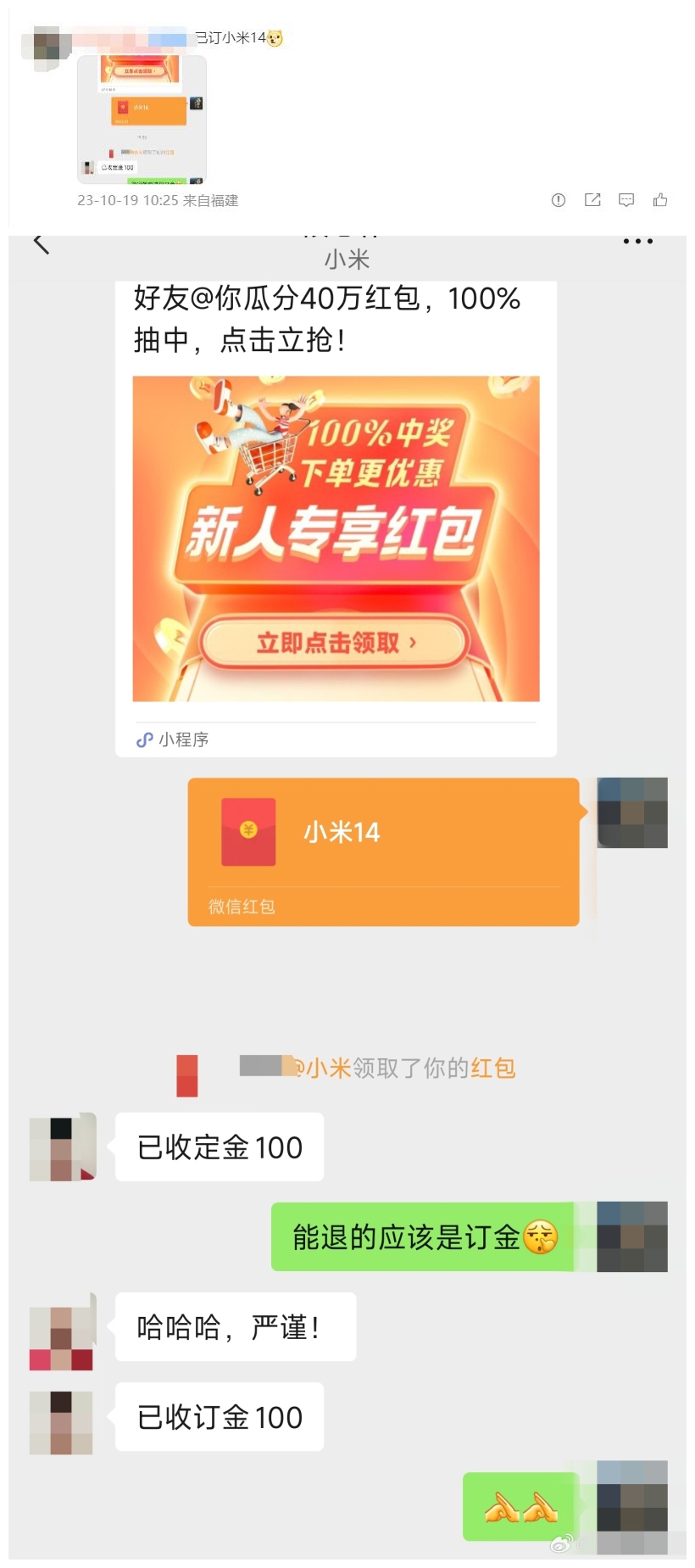Like the comment about ordering 小米14
The image size is (695, 1568).
tap(660, 200)
